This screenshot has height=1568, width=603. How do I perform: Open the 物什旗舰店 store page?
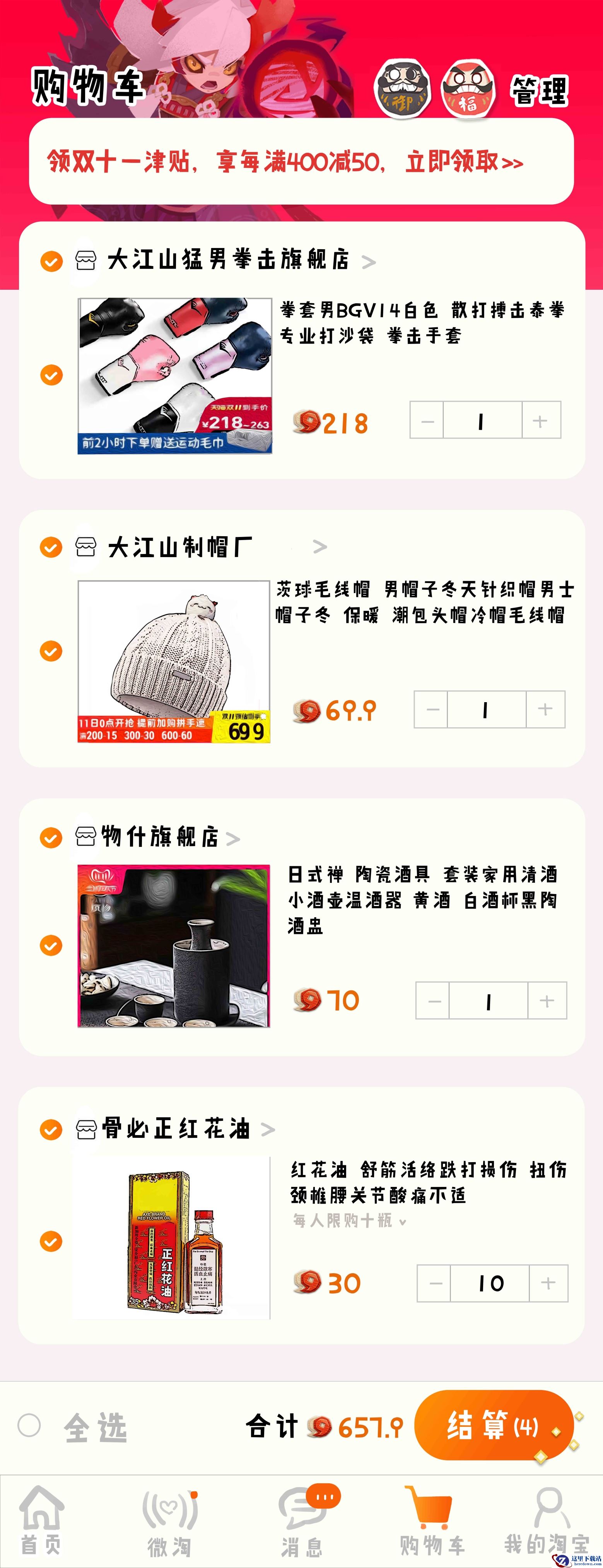[159, 837]
